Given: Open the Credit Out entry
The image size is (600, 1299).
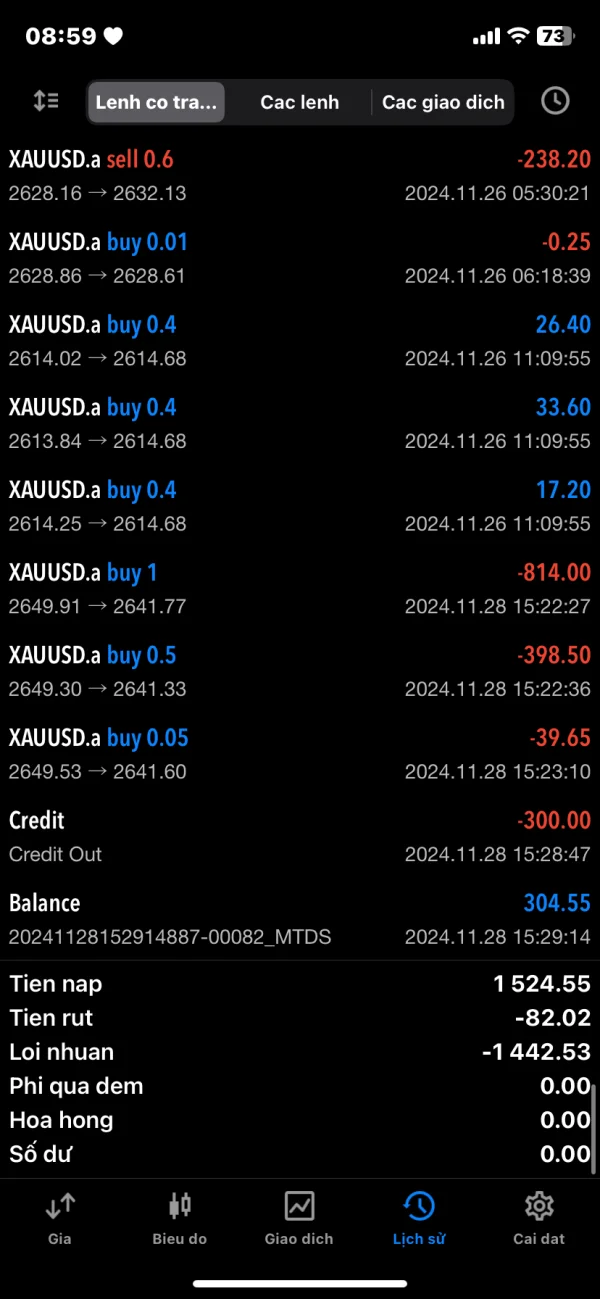Looking at the screenshot, I should [x=299, y=837].
